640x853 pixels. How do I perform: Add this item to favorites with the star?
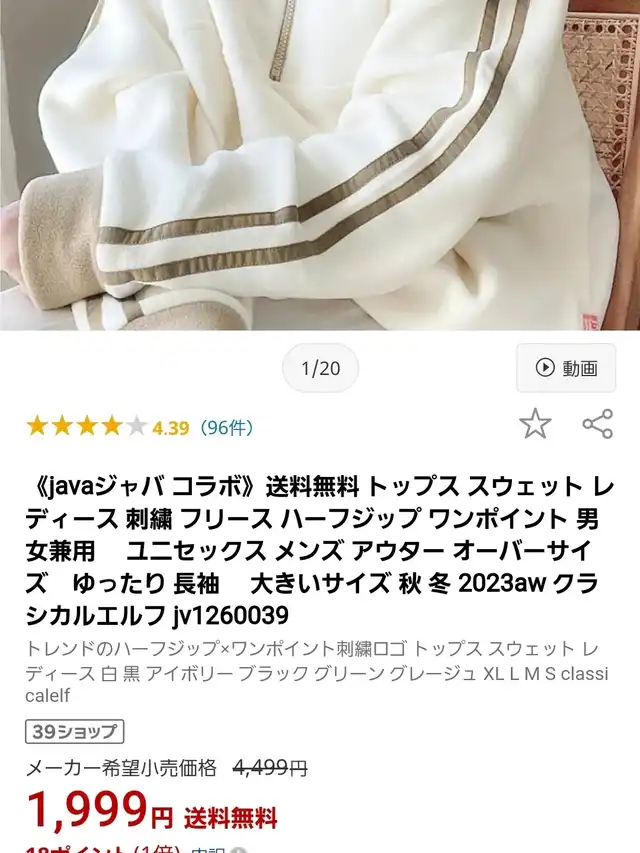(x=535, y=424)
